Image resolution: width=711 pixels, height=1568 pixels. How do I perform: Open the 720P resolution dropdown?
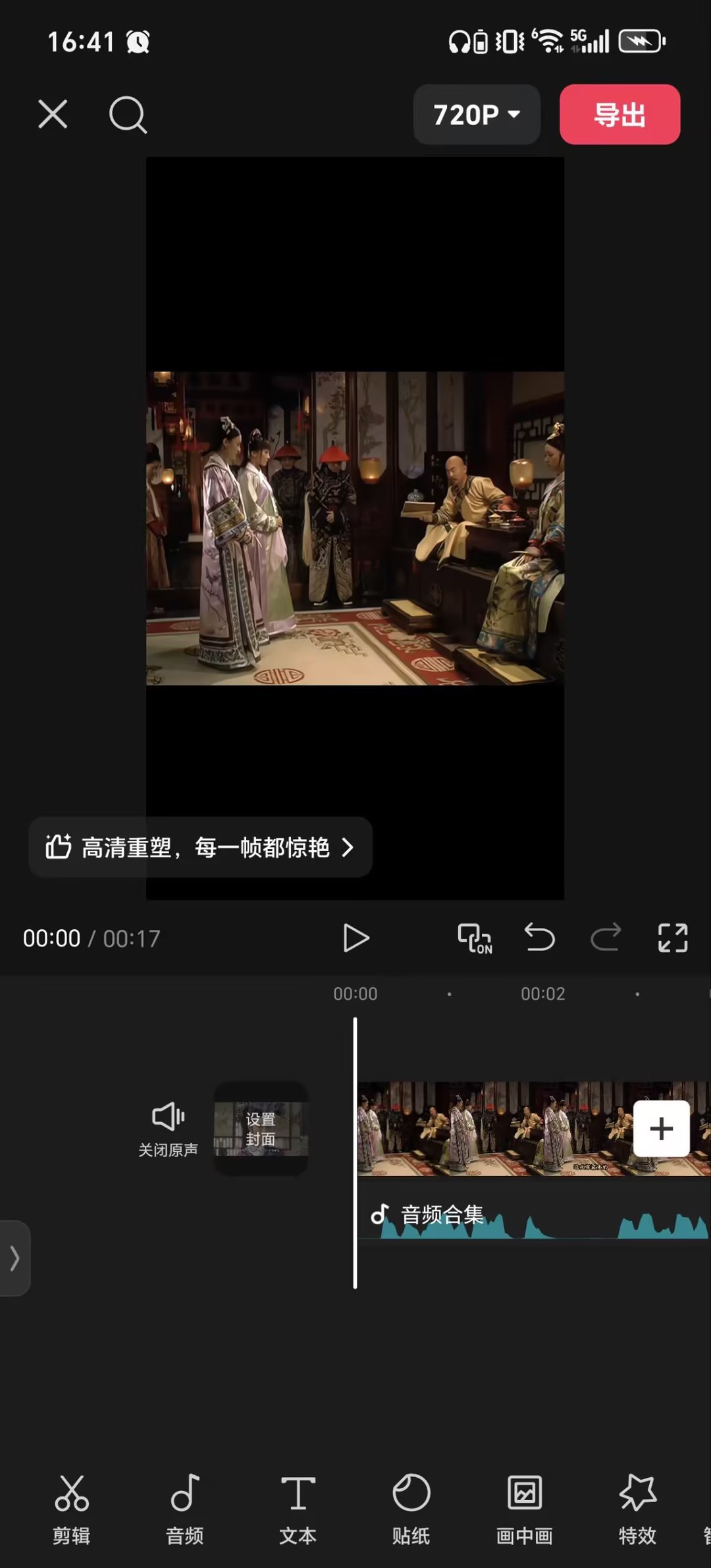tap(477, 115)
